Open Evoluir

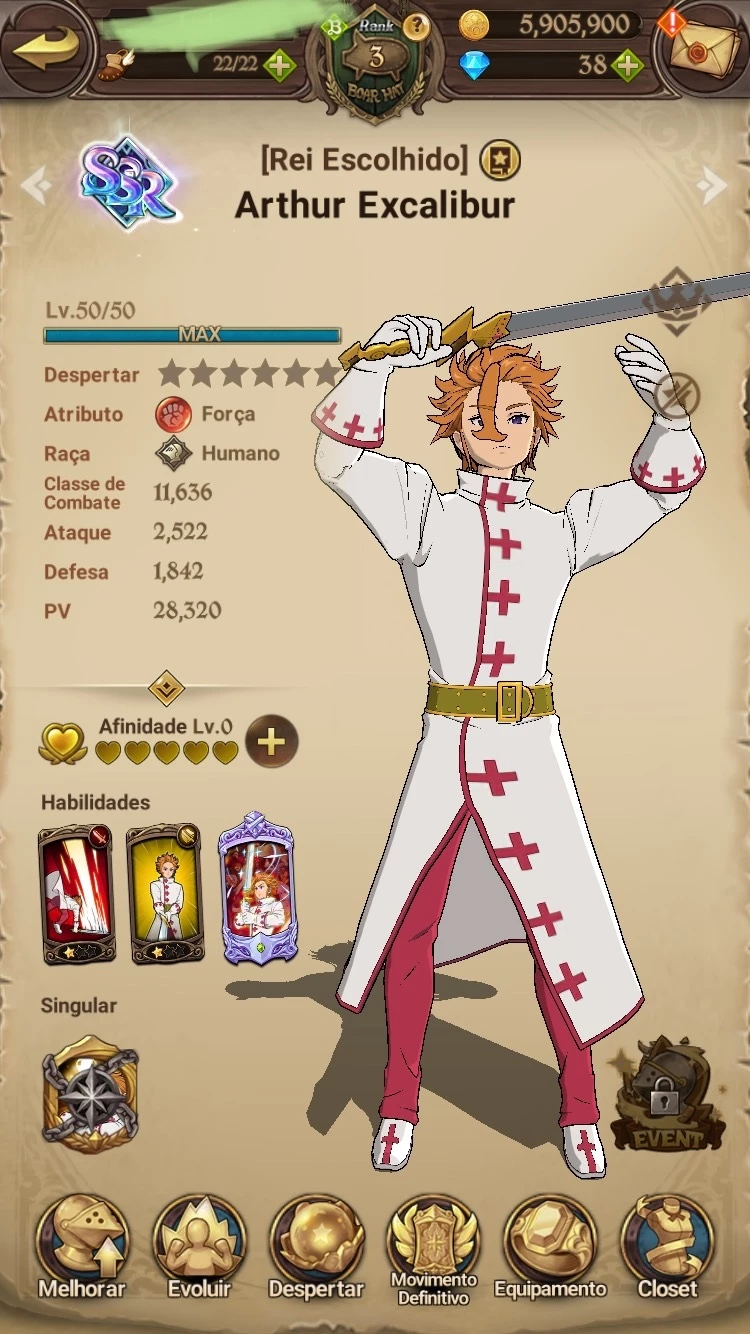[x=199, y=1245]
